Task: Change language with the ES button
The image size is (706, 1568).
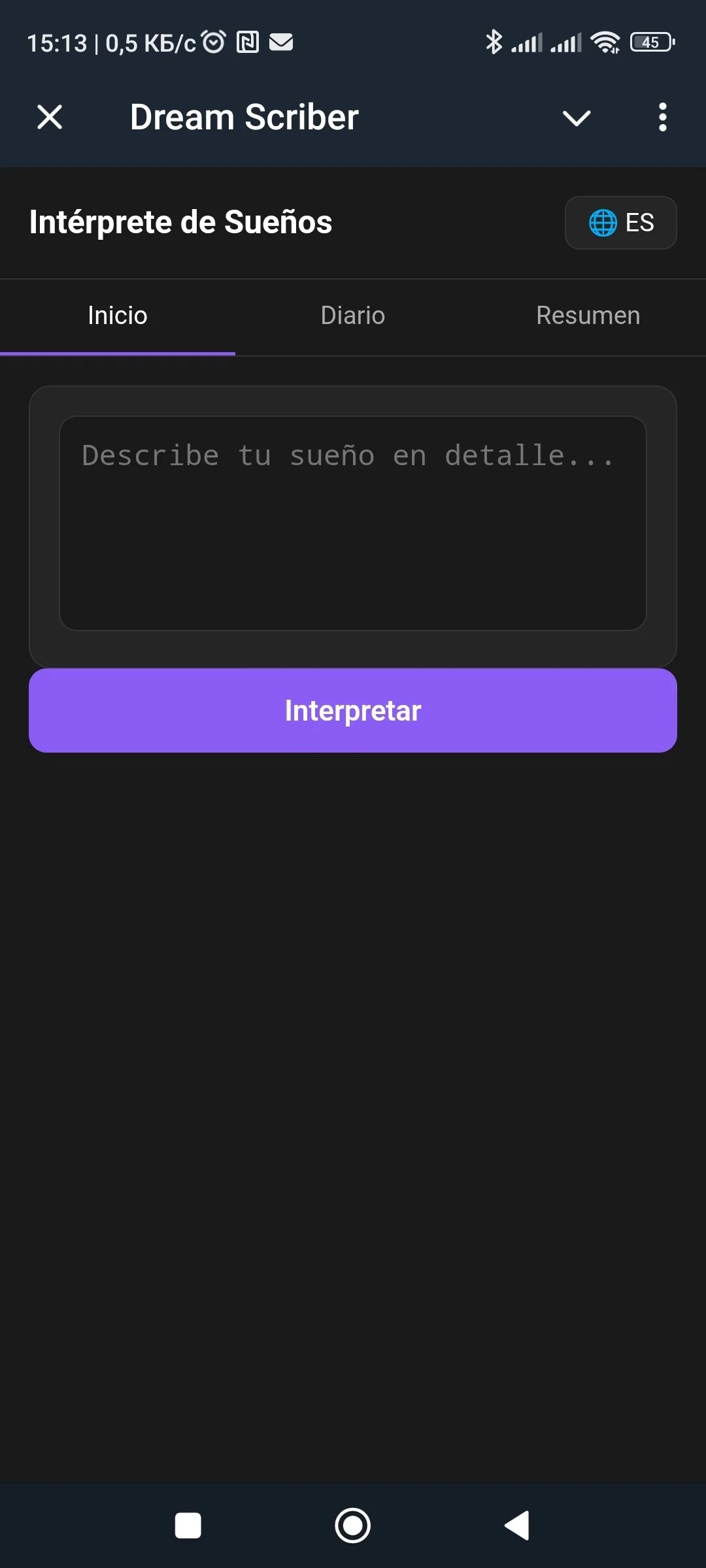Action: point(620,223)
